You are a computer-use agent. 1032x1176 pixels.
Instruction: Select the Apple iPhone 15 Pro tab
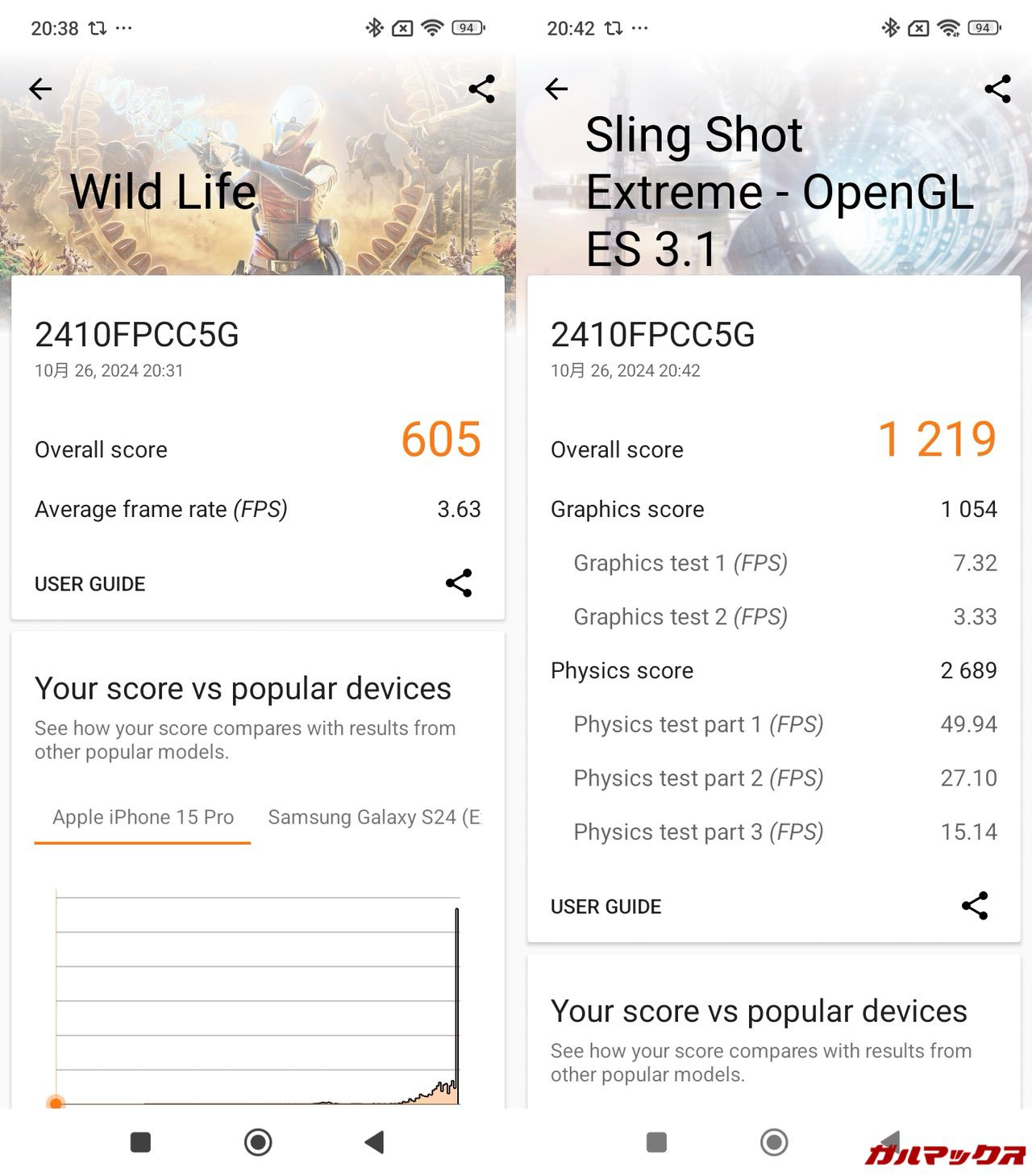pyautogui.click(x=143, y=817)
